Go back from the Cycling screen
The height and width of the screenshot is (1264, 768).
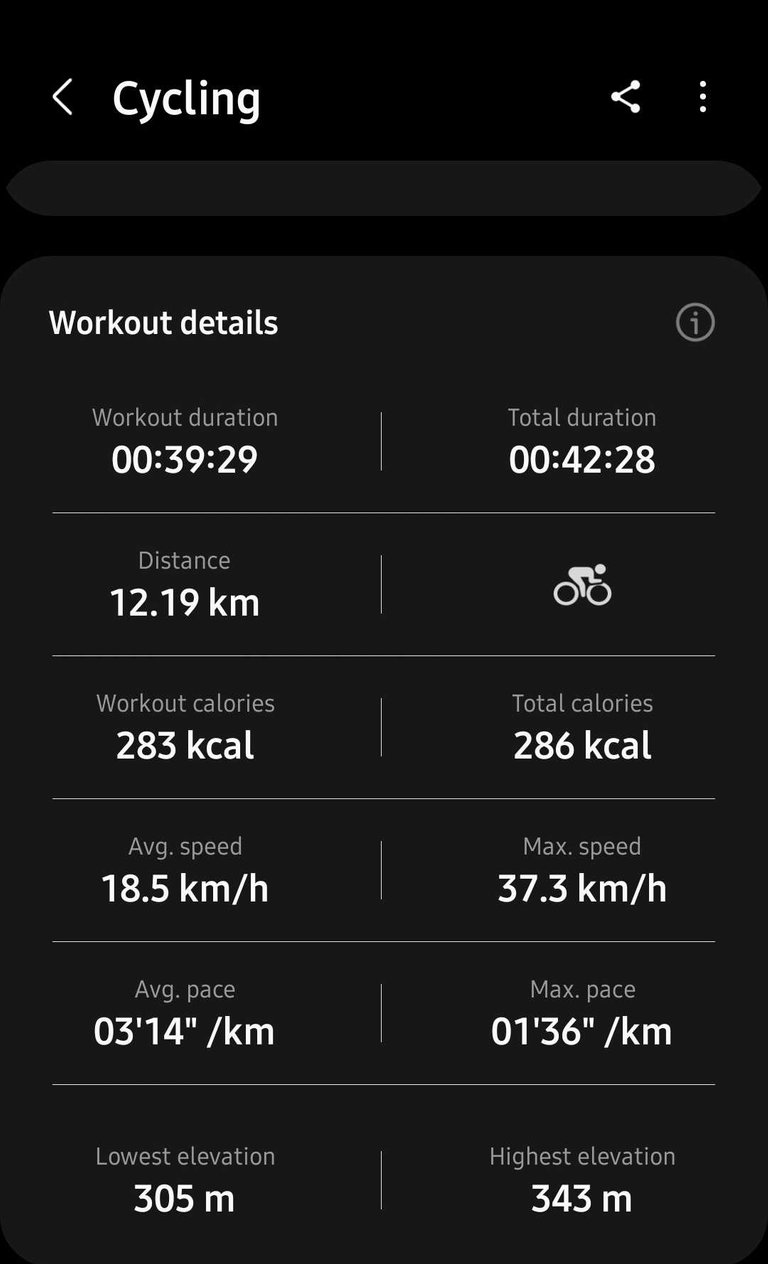pyautogui.click(x=63, y=98)
